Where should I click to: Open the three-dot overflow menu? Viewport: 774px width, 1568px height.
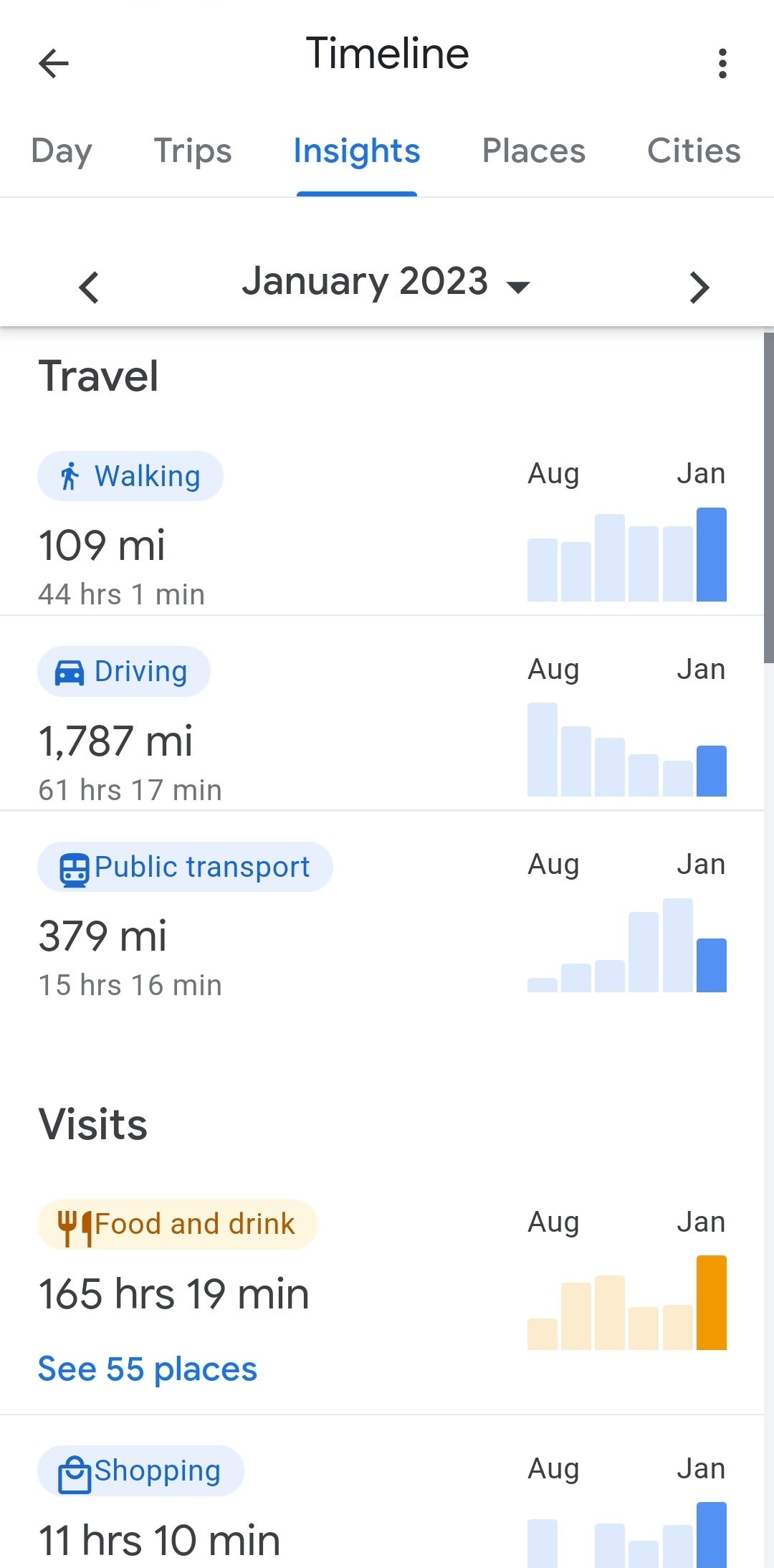(722, 64)
